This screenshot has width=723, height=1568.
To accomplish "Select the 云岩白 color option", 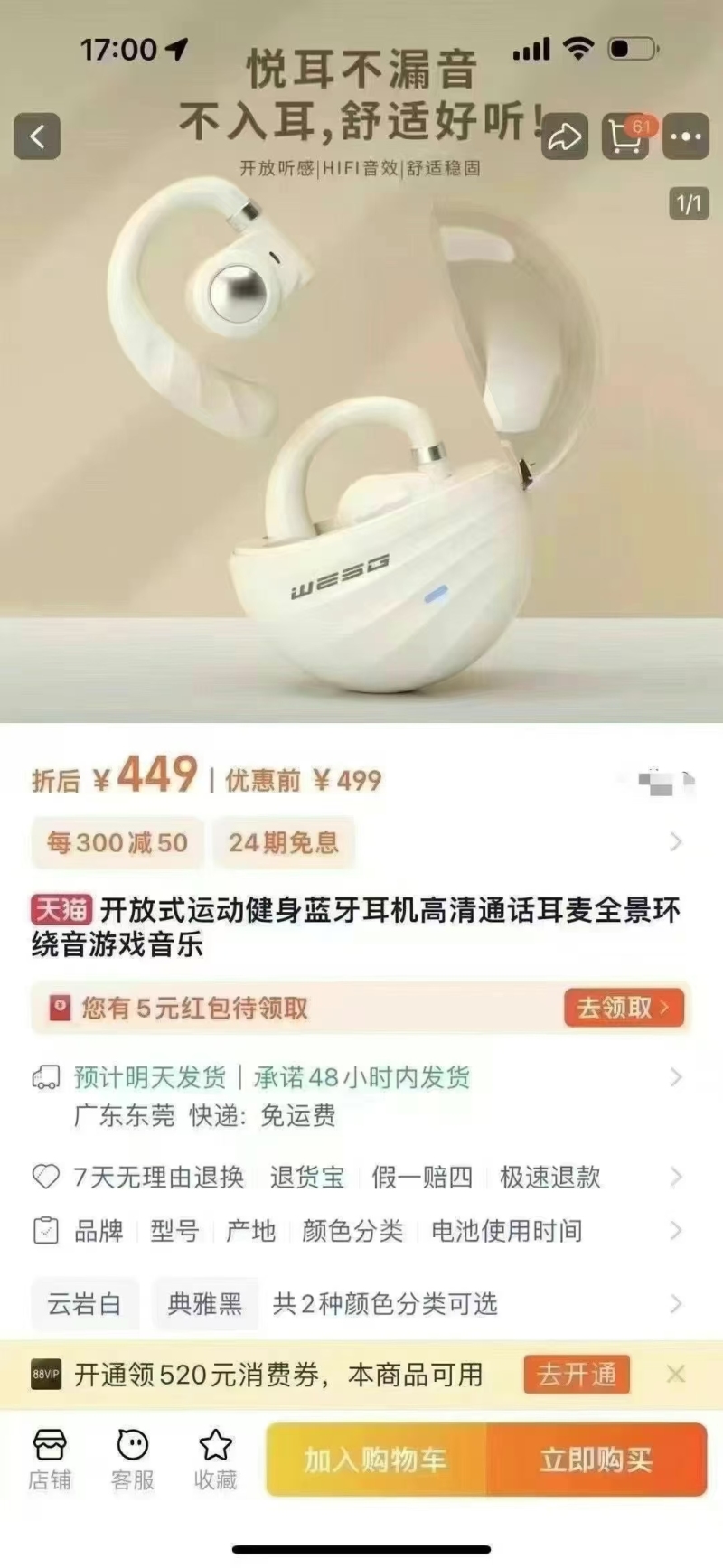I will 84,1303.
